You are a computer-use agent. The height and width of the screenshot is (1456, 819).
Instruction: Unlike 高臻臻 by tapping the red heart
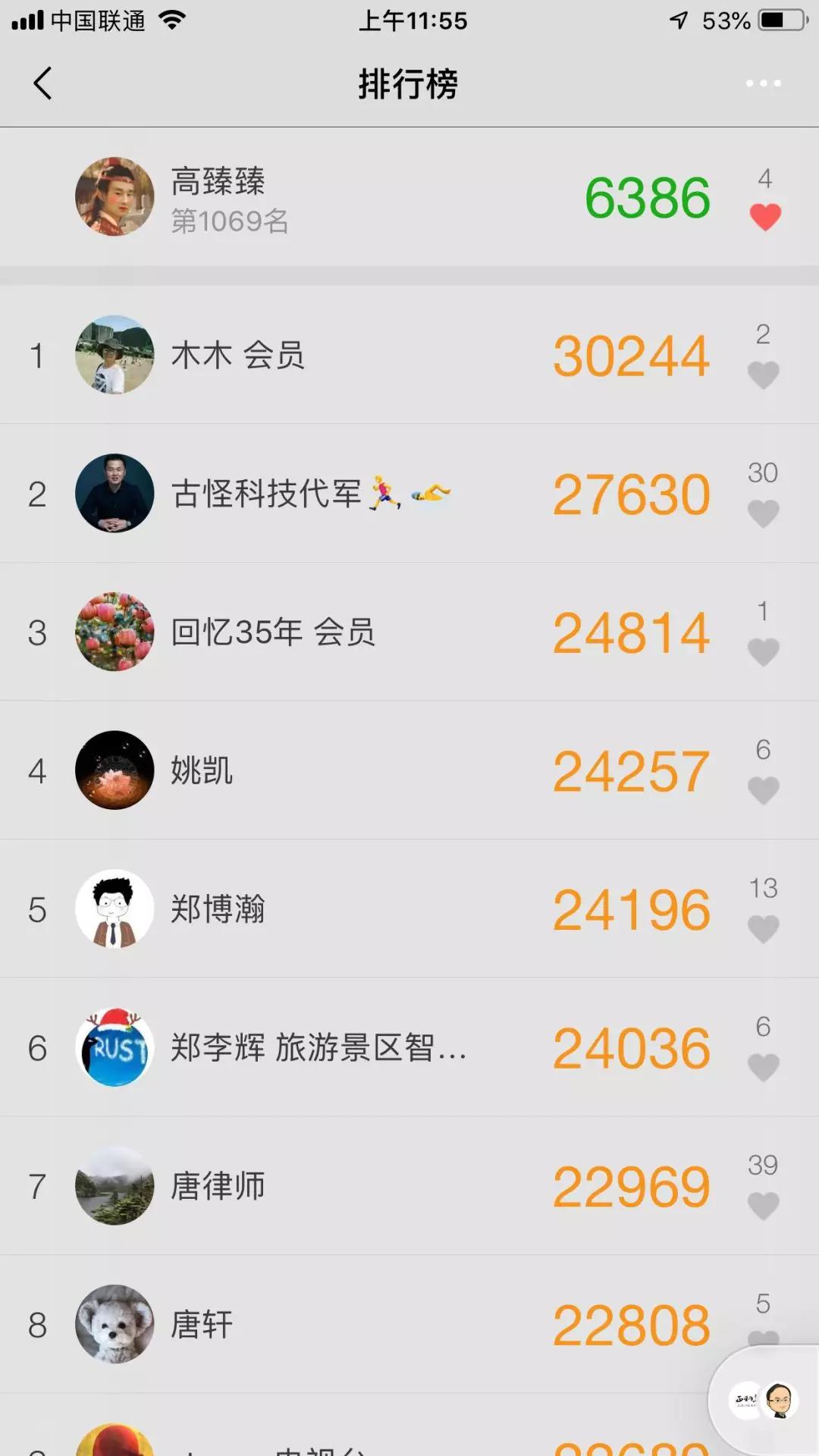pos(765,218)
